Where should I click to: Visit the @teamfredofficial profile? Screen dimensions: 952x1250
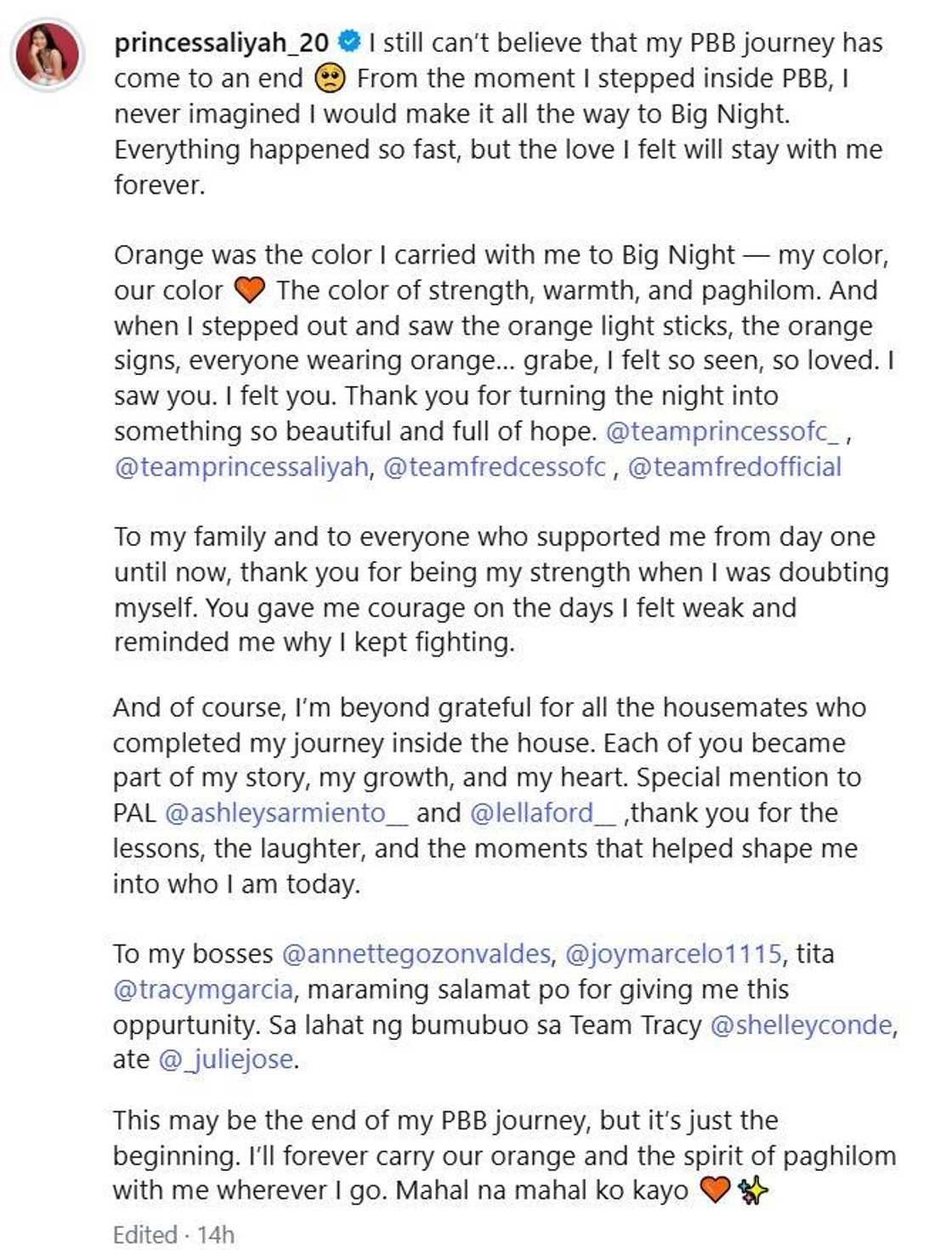point(734,467)
